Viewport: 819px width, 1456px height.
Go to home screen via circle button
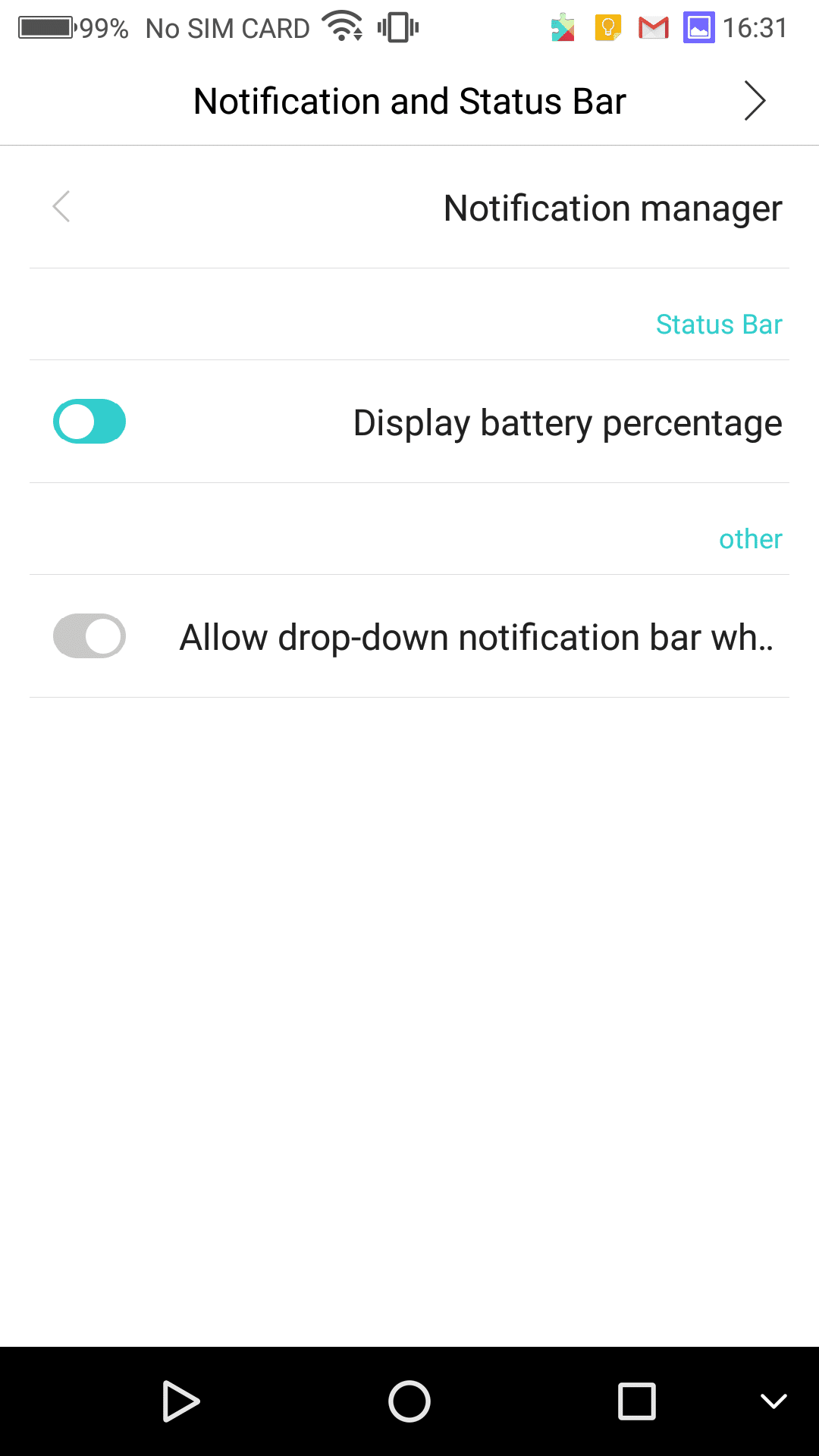click(x=409, y=1401)
